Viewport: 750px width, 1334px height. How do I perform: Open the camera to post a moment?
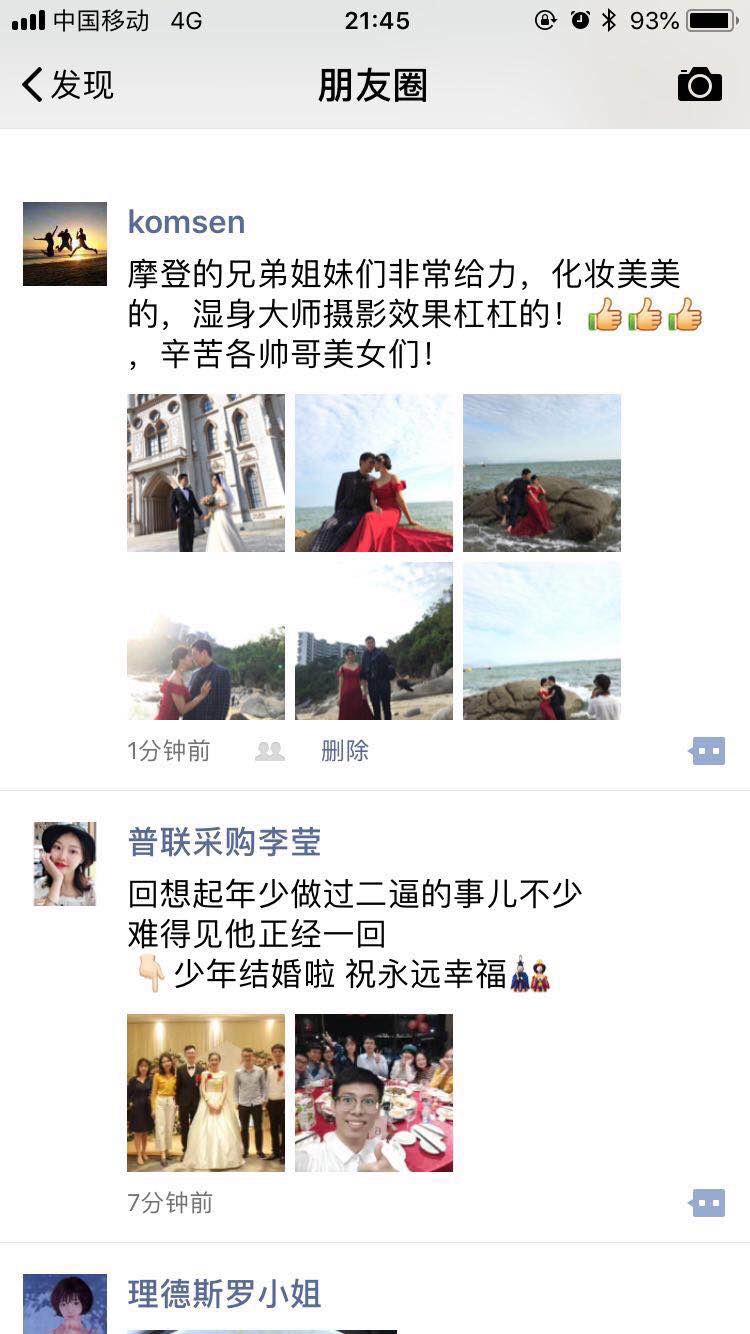tap(699, 85)
